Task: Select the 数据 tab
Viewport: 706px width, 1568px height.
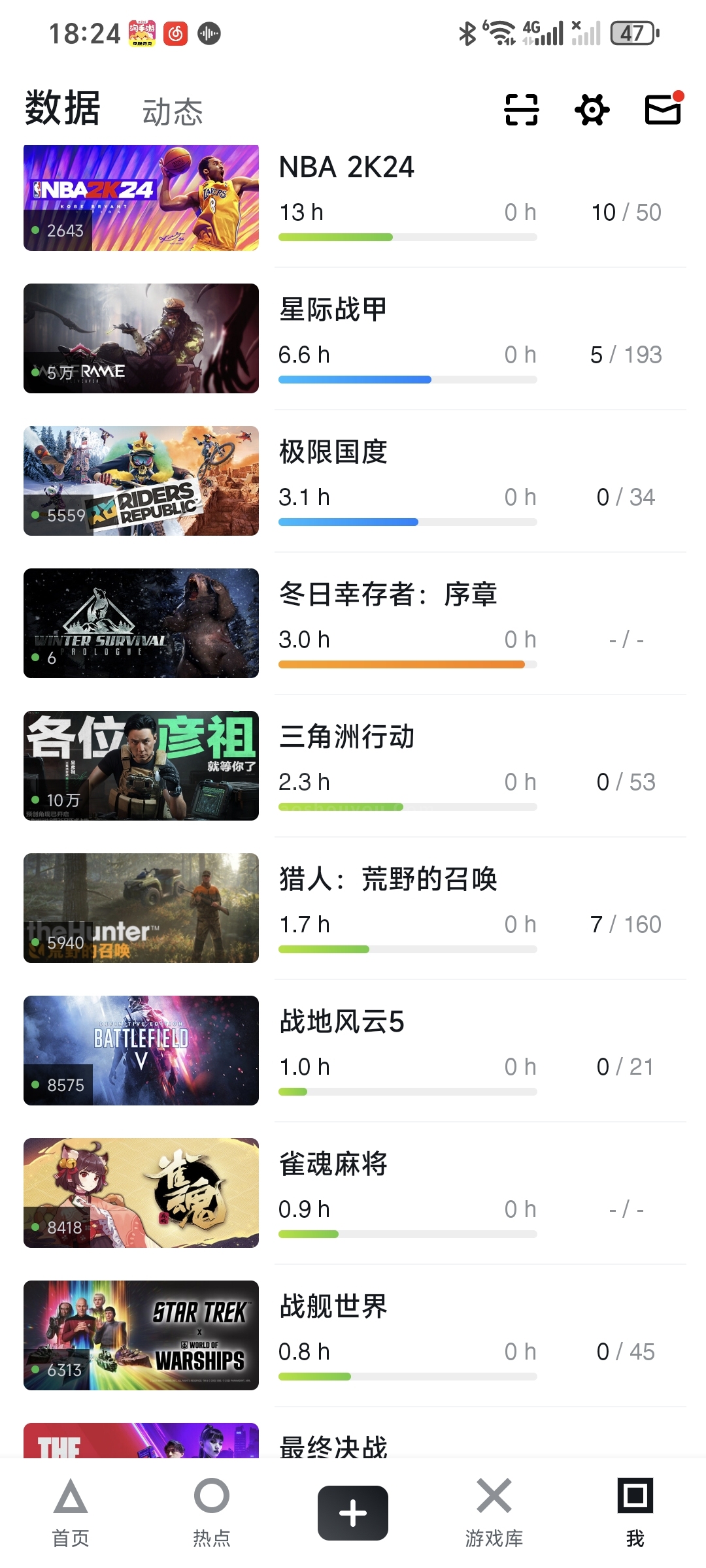Action: point(63,108)
